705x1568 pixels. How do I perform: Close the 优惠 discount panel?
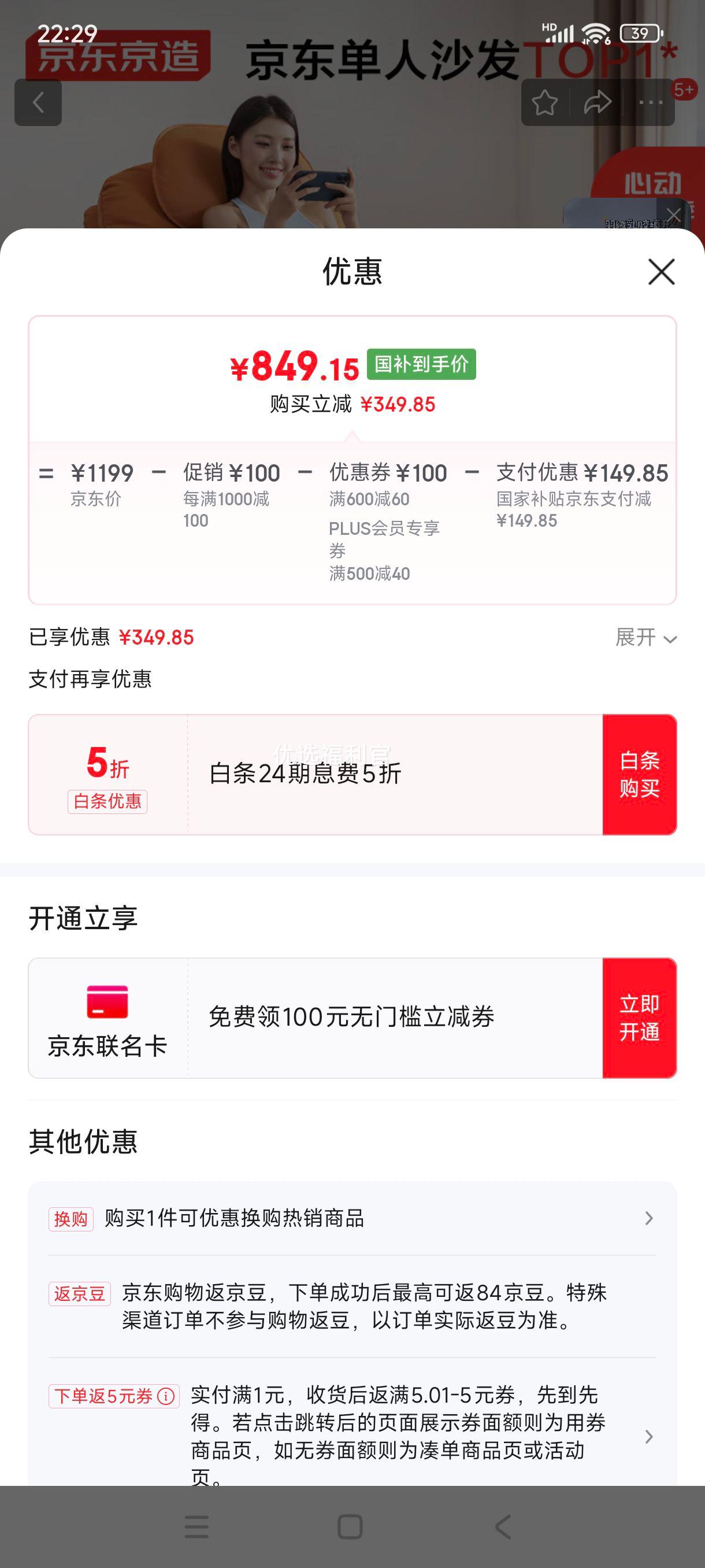point(661,272)
